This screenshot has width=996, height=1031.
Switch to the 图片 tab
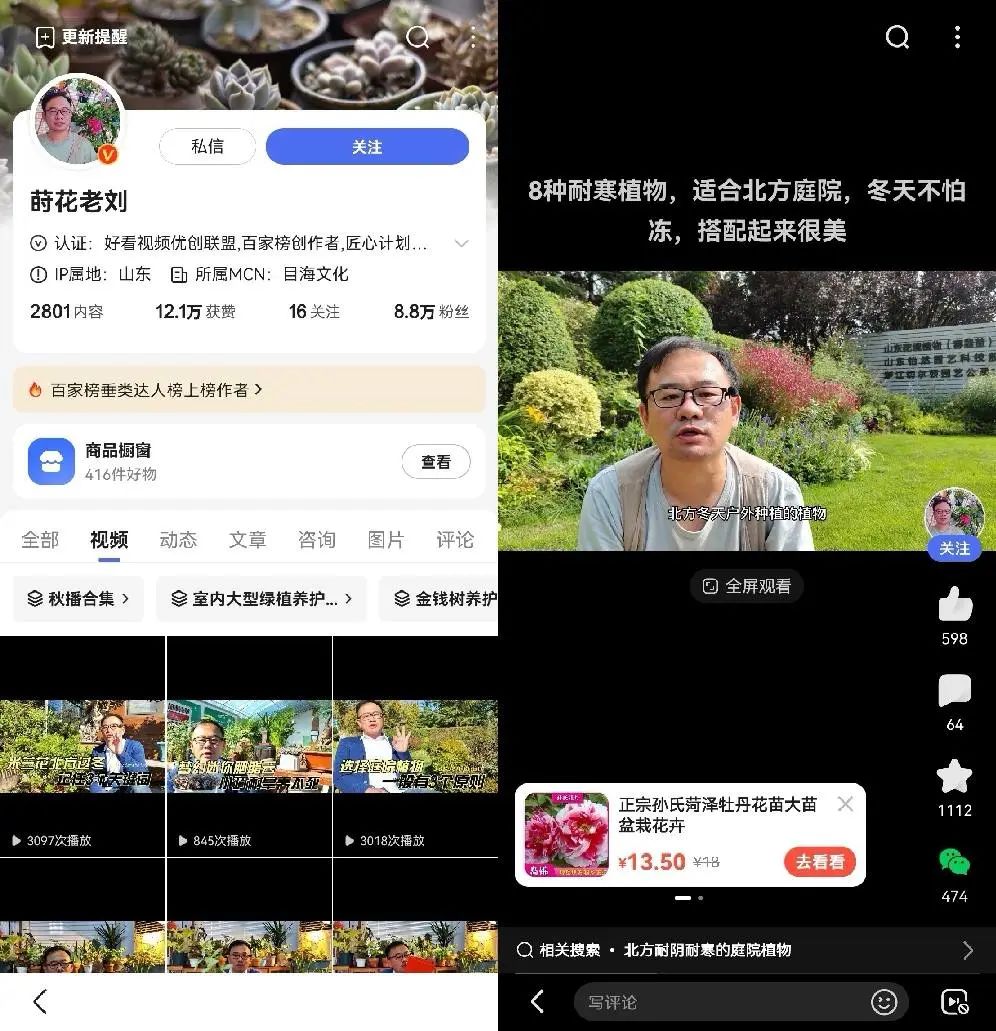pyautogui.click(x=385, y=540)
